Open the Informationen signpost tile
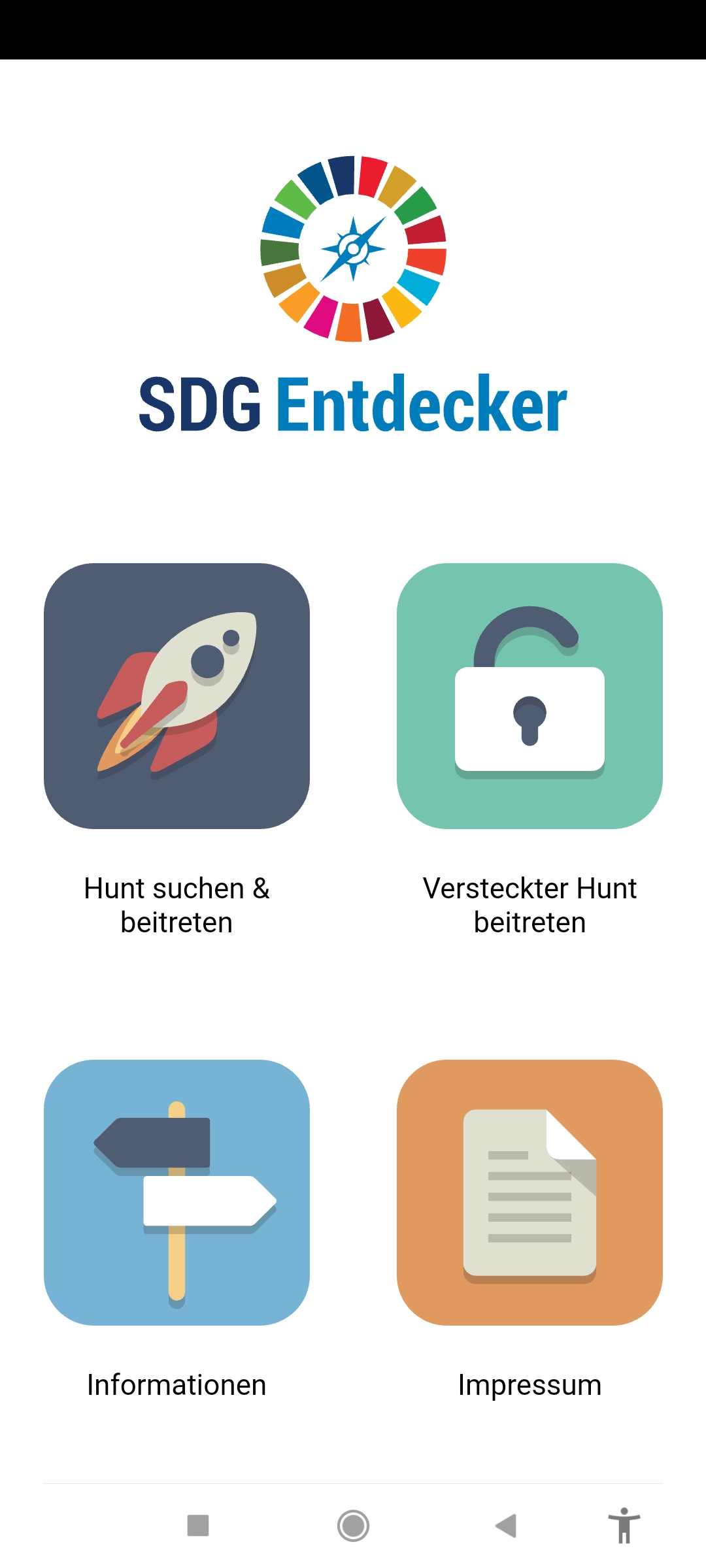The image size is (706, 1568). coord(176,1192)
